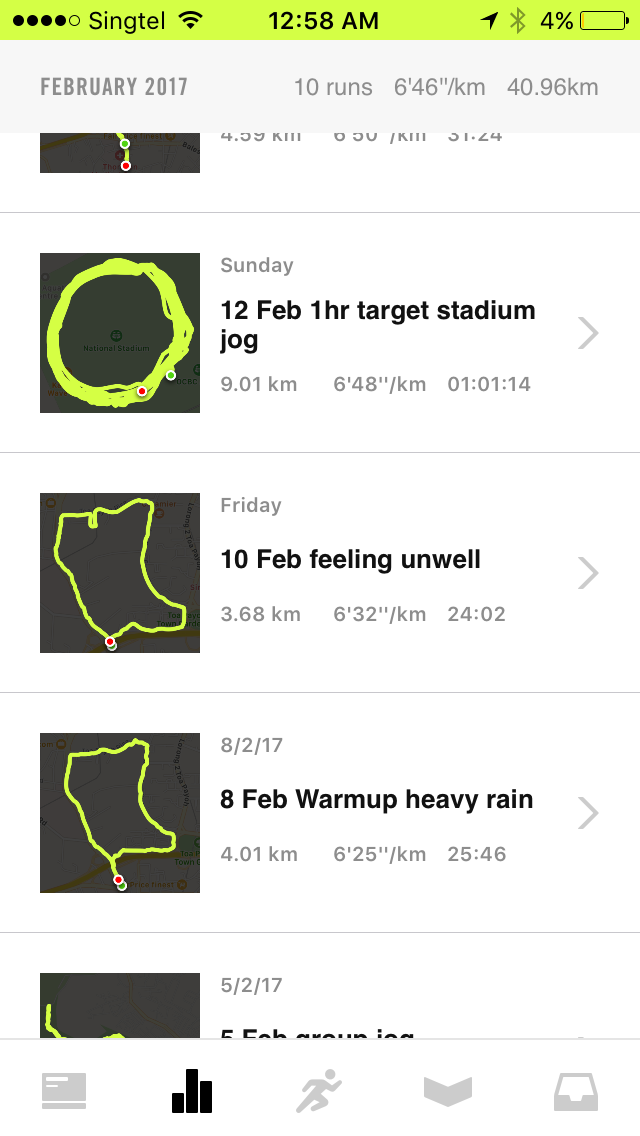
Task: Select the activity bar chart tab
Action: (x=192, y=1090)
